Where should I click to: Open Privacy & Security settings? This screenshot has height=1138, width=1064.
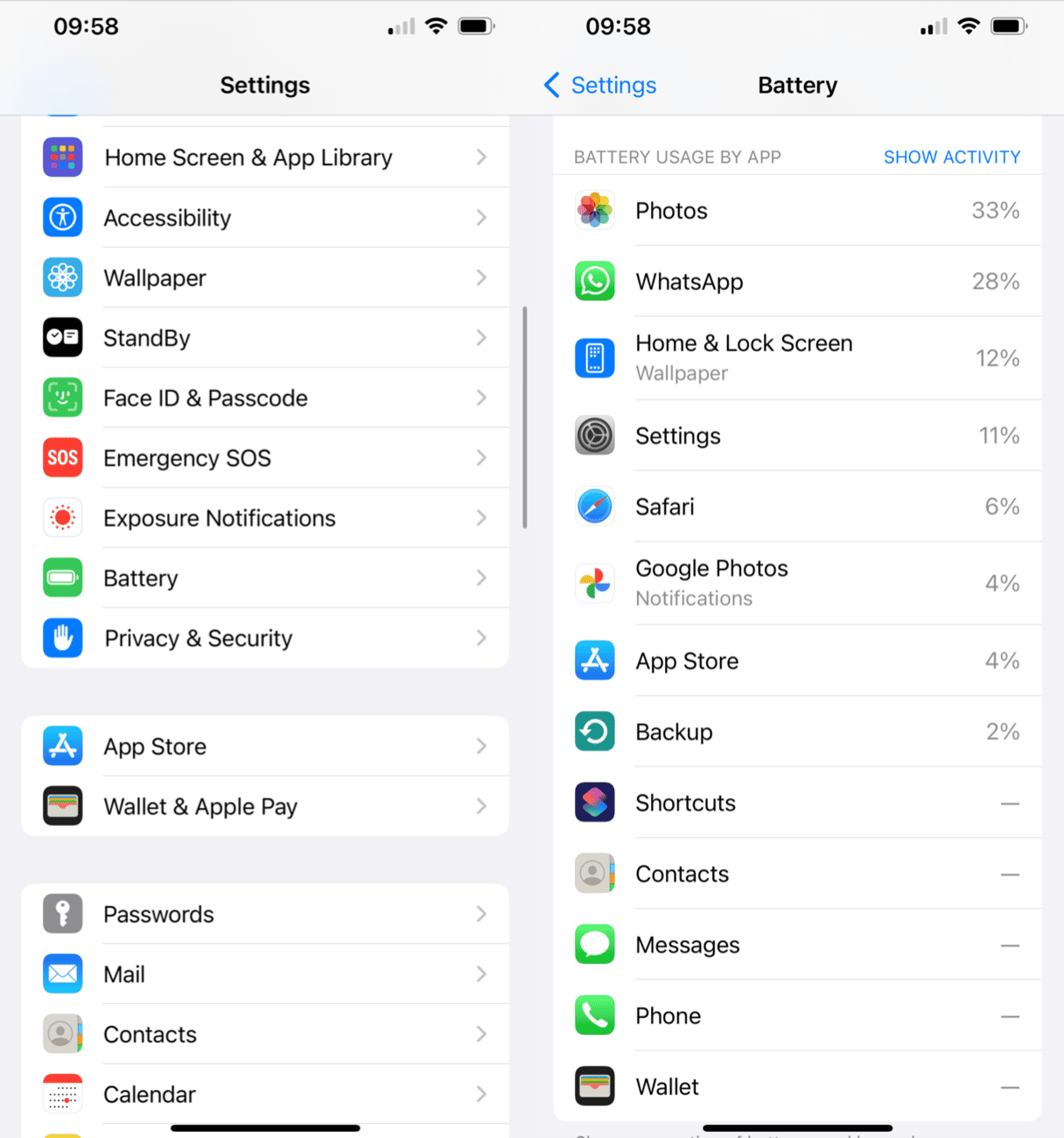pyautogui.click(x=264, y=638)
